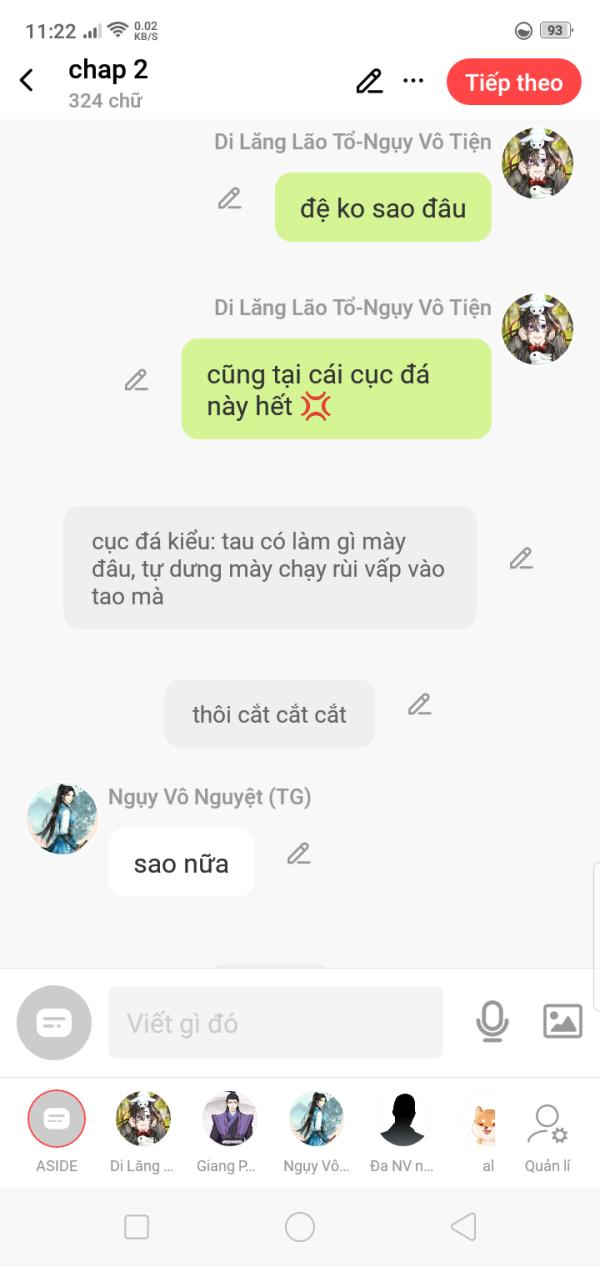Edit the message "cũng tại cái cục đá này hết"
The width and height of the screenshot is (600, 1267).
(136, 380)
